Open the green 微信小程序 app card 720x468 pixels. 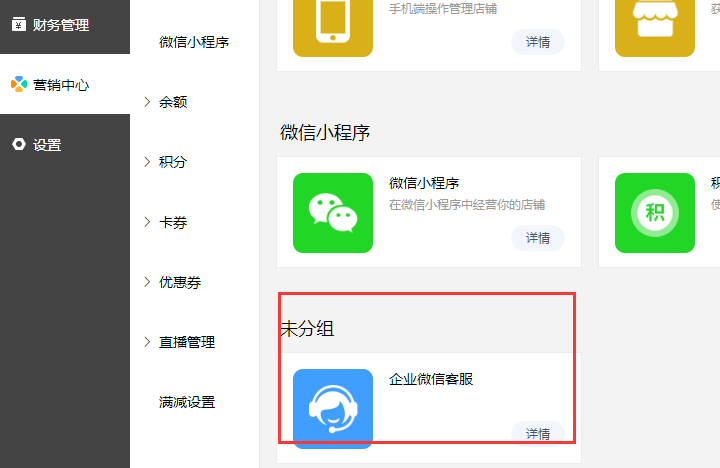click(332, 213)
